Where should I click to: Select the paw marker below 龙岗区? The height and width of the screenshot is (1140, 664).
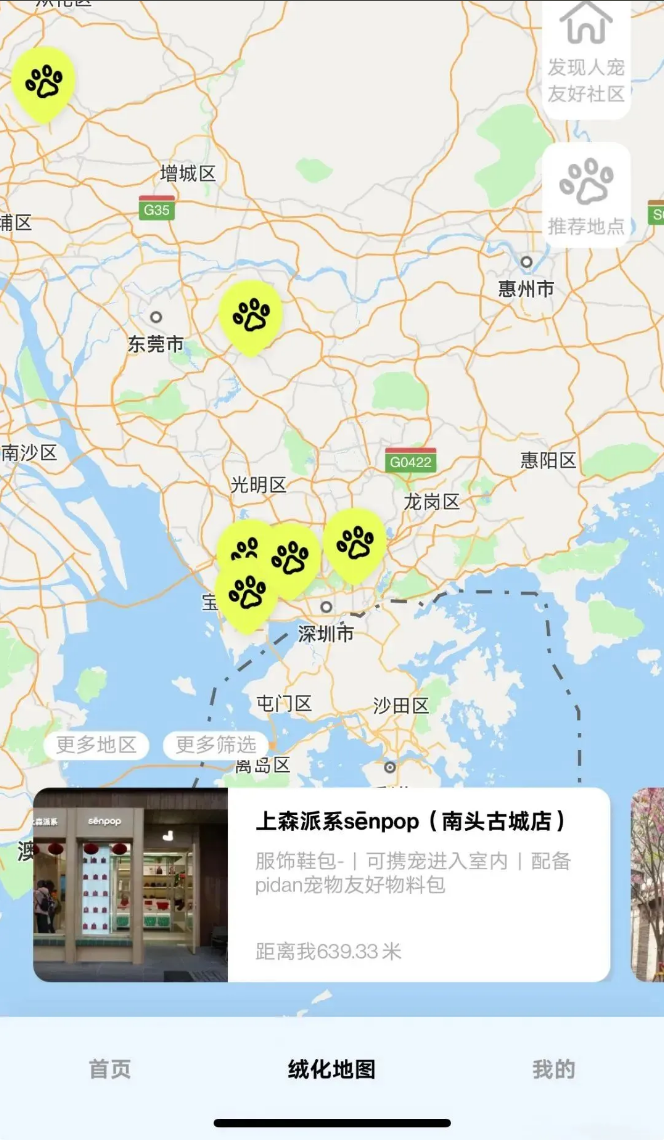point(355,543)
